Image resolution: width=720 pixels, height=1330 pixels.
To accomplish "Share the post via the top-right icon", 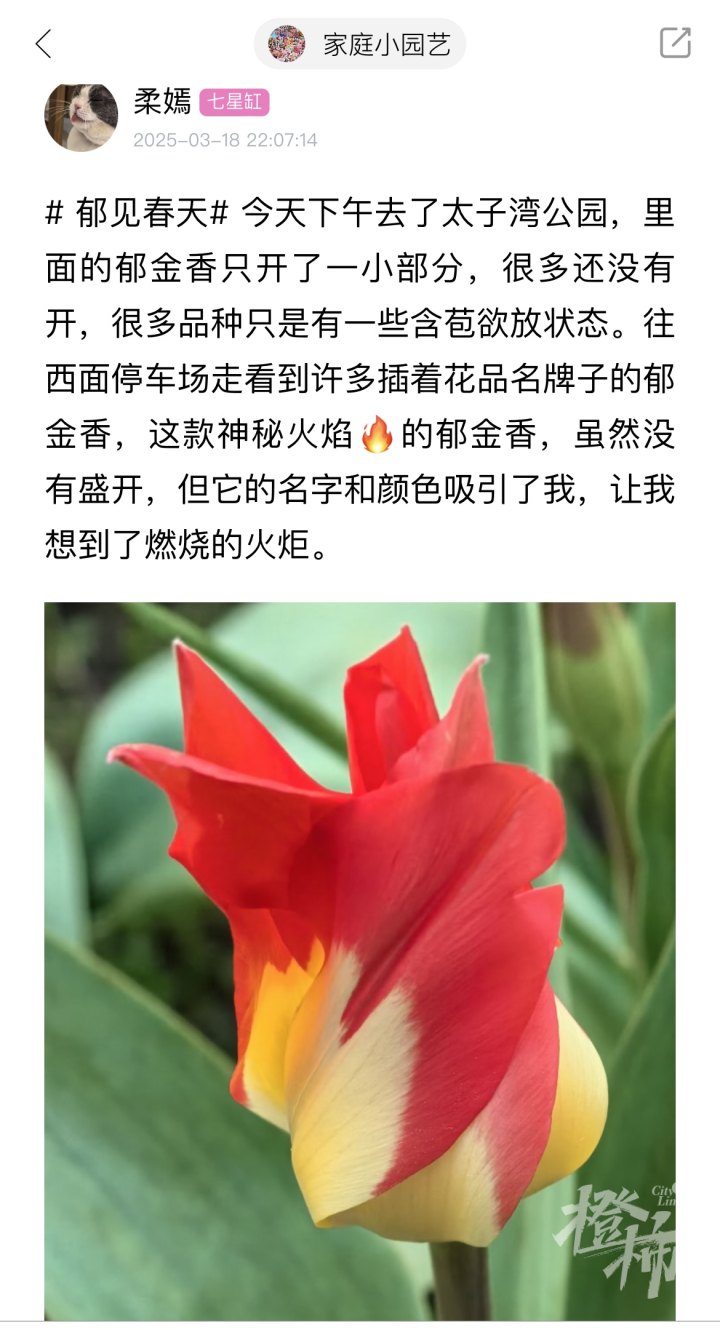I will [x=675, y=43].
